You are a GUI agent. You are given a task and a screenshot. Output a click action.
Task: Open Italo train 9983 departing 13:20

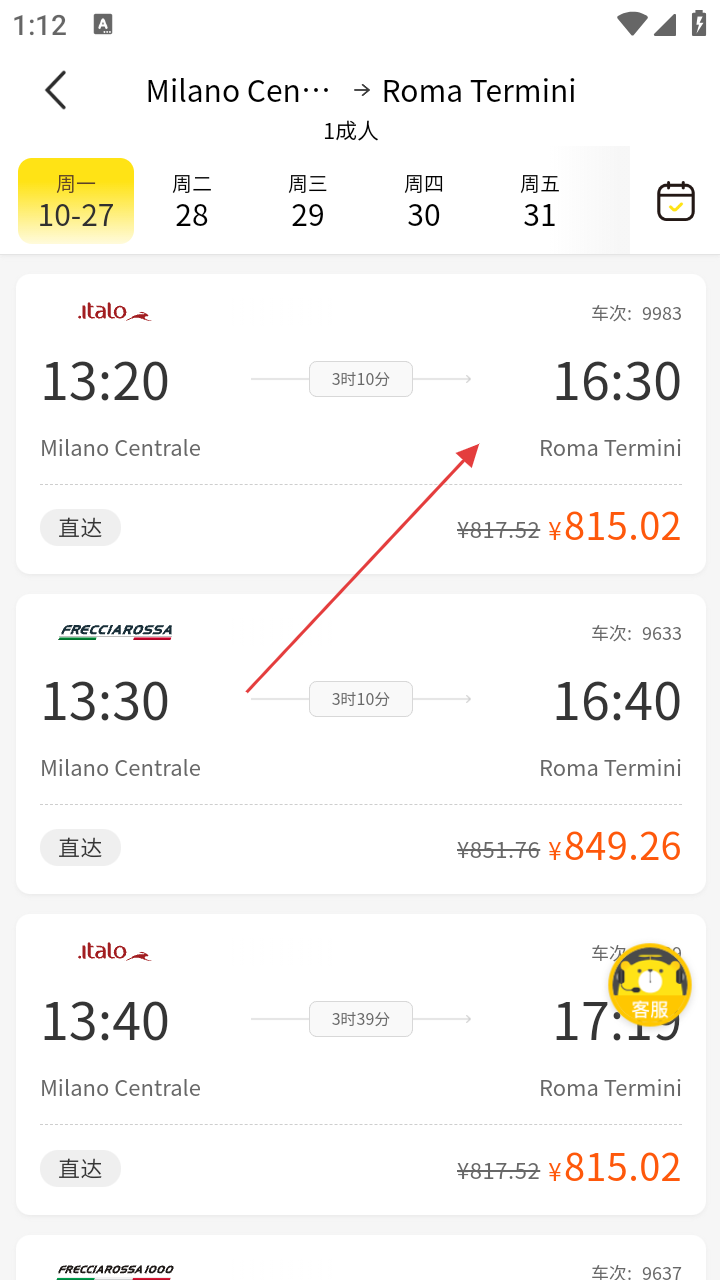(360, 423)
